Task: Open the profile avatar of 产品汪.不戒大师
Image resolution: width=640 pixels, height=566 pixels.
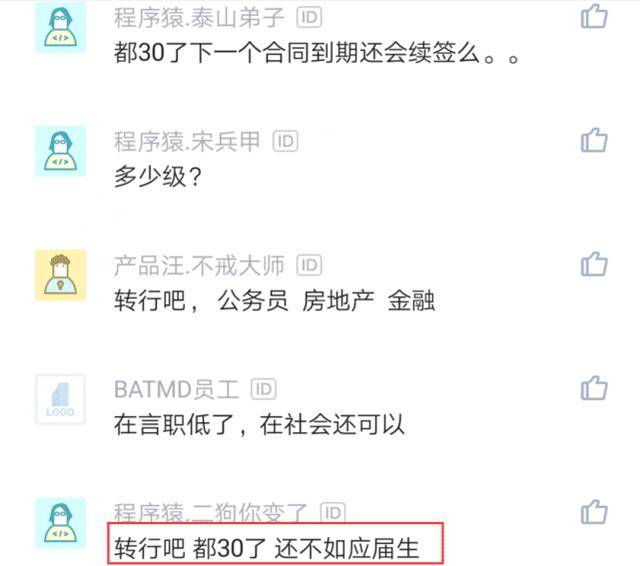Action: point(60,275)
